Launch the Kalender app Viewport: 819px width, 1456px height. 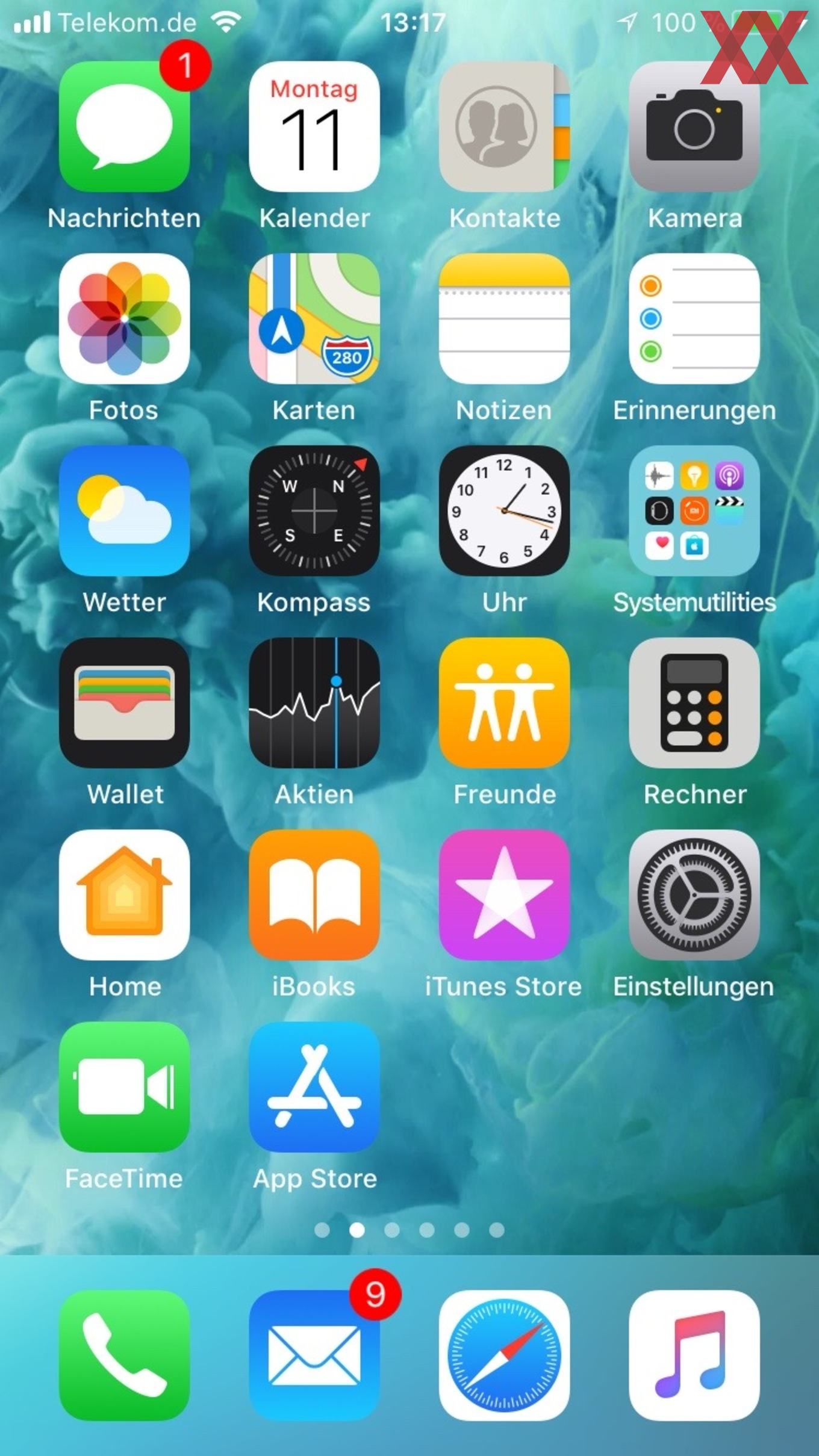(314, 126)
